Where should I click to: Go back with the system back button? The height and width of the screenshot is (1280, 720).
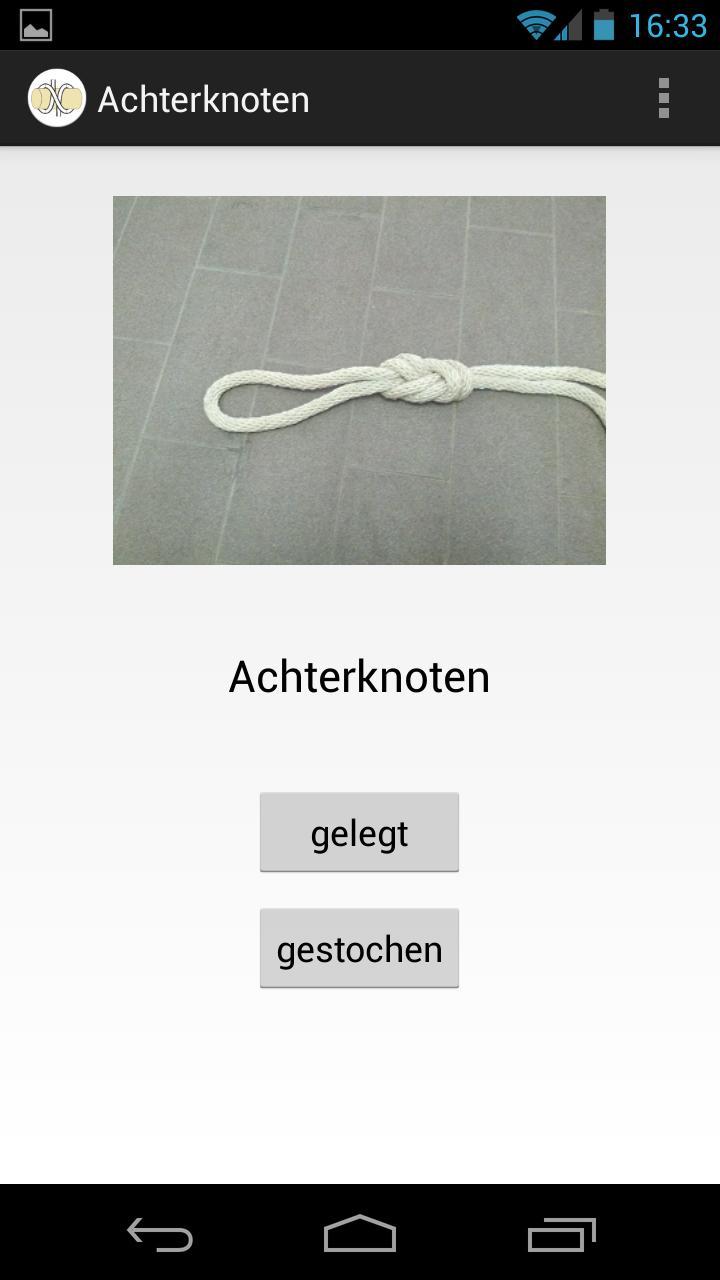160,1234
